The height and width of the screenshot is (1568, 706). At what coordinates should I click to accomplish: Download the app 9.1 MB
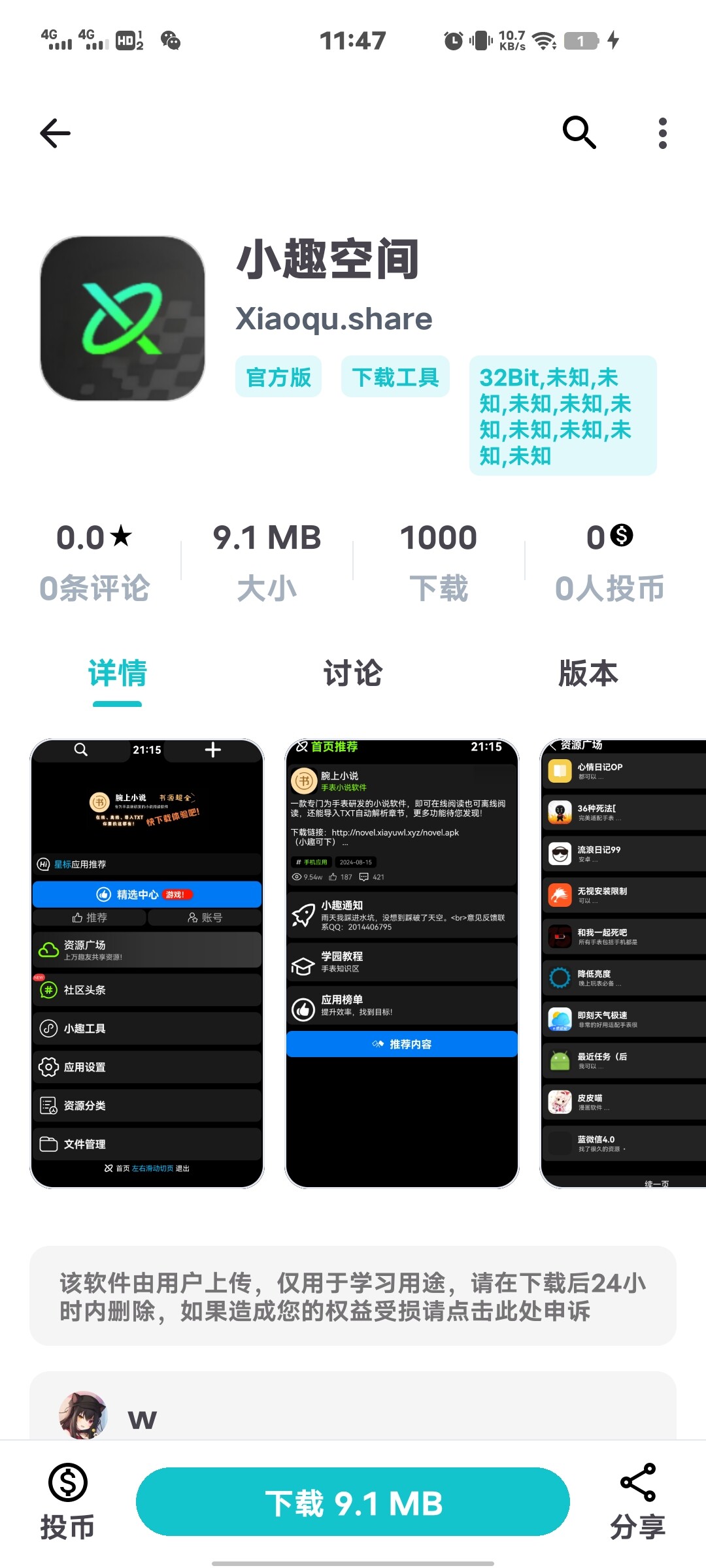click(353, 1502)
